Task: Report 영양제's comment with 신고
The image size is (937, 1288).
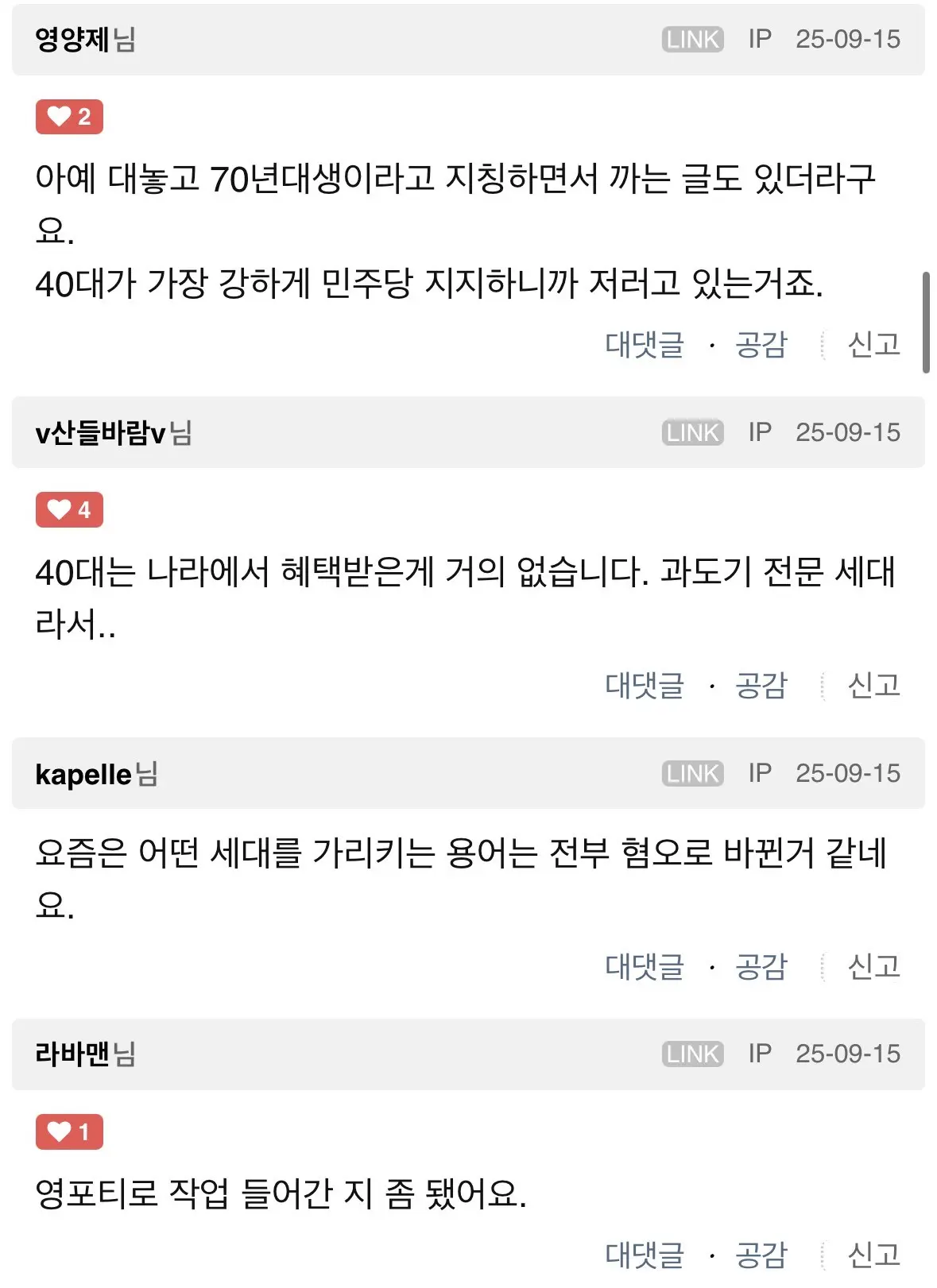Action: pyautogui.click(x=873, y=345)
